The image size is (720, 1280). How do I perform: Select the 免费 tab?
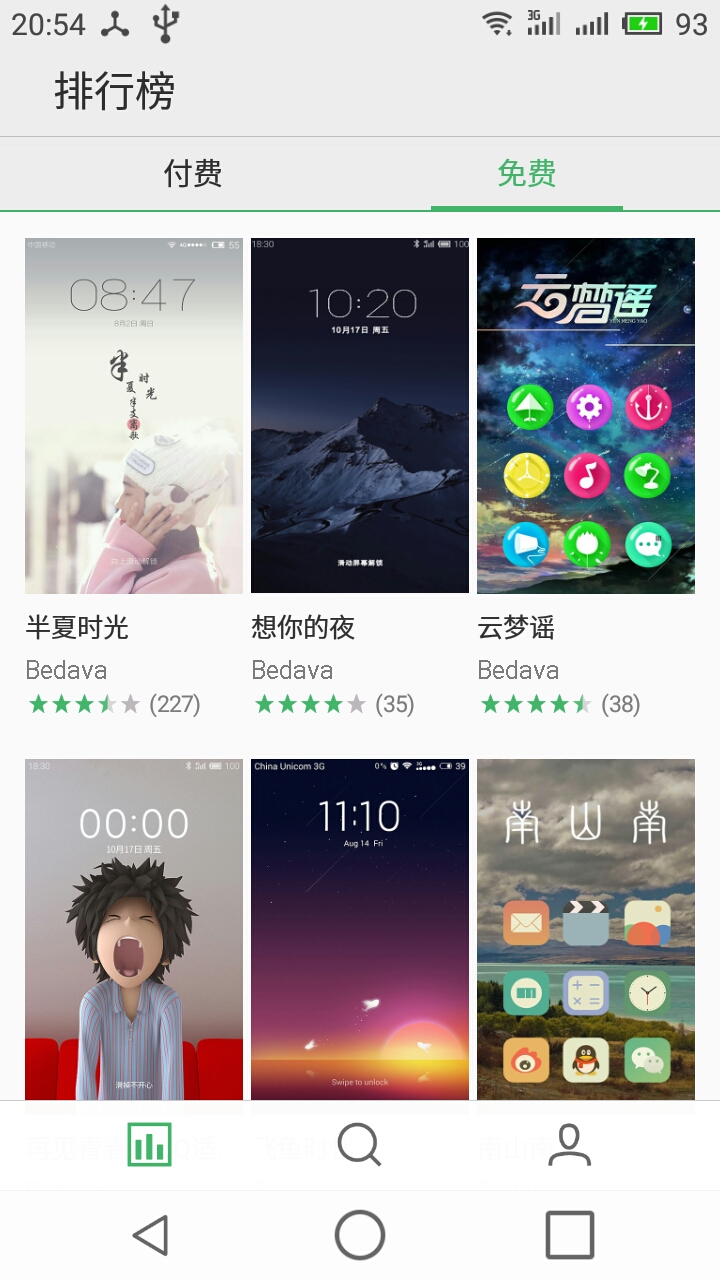click(x=527, y=174)
